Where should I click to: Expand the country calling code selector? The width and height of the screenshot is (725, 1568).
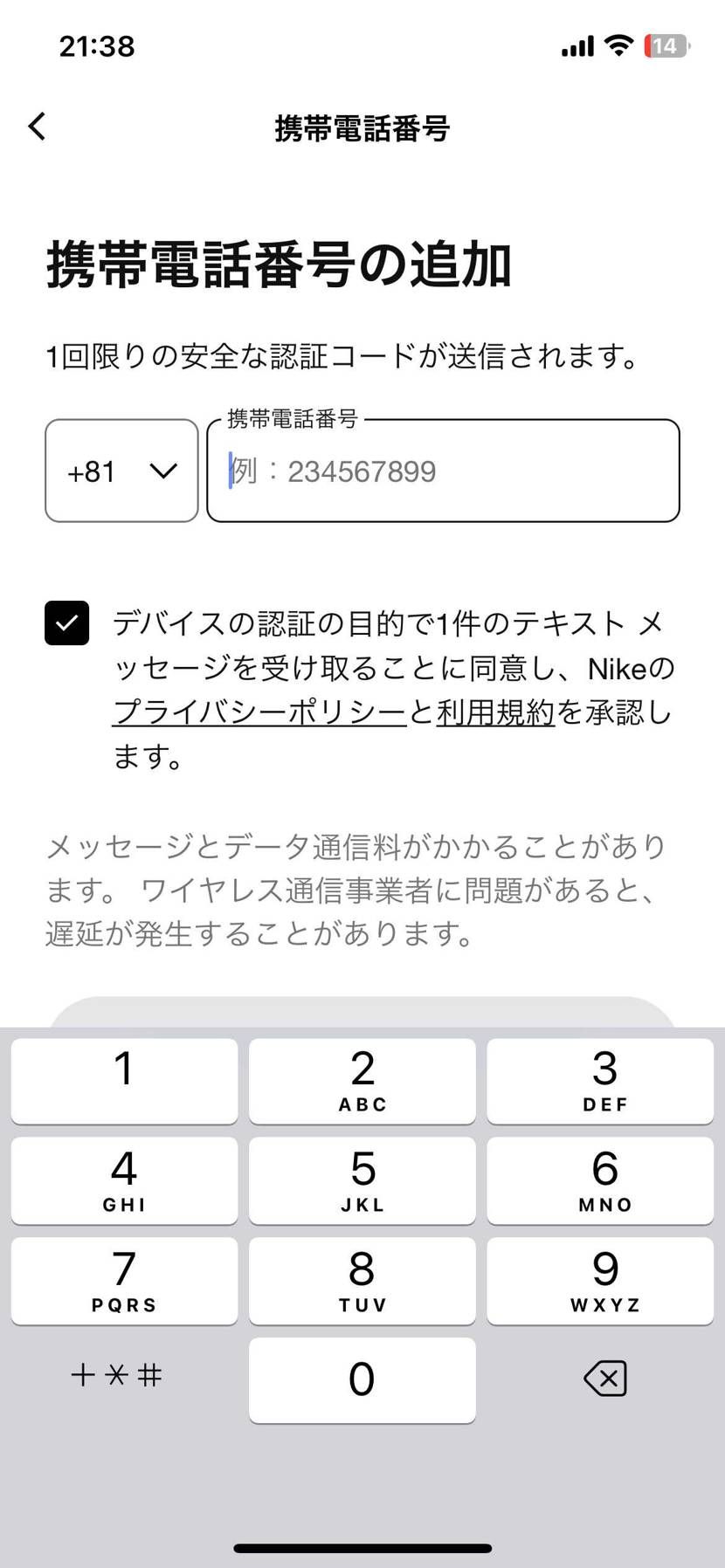coord(121,471)
